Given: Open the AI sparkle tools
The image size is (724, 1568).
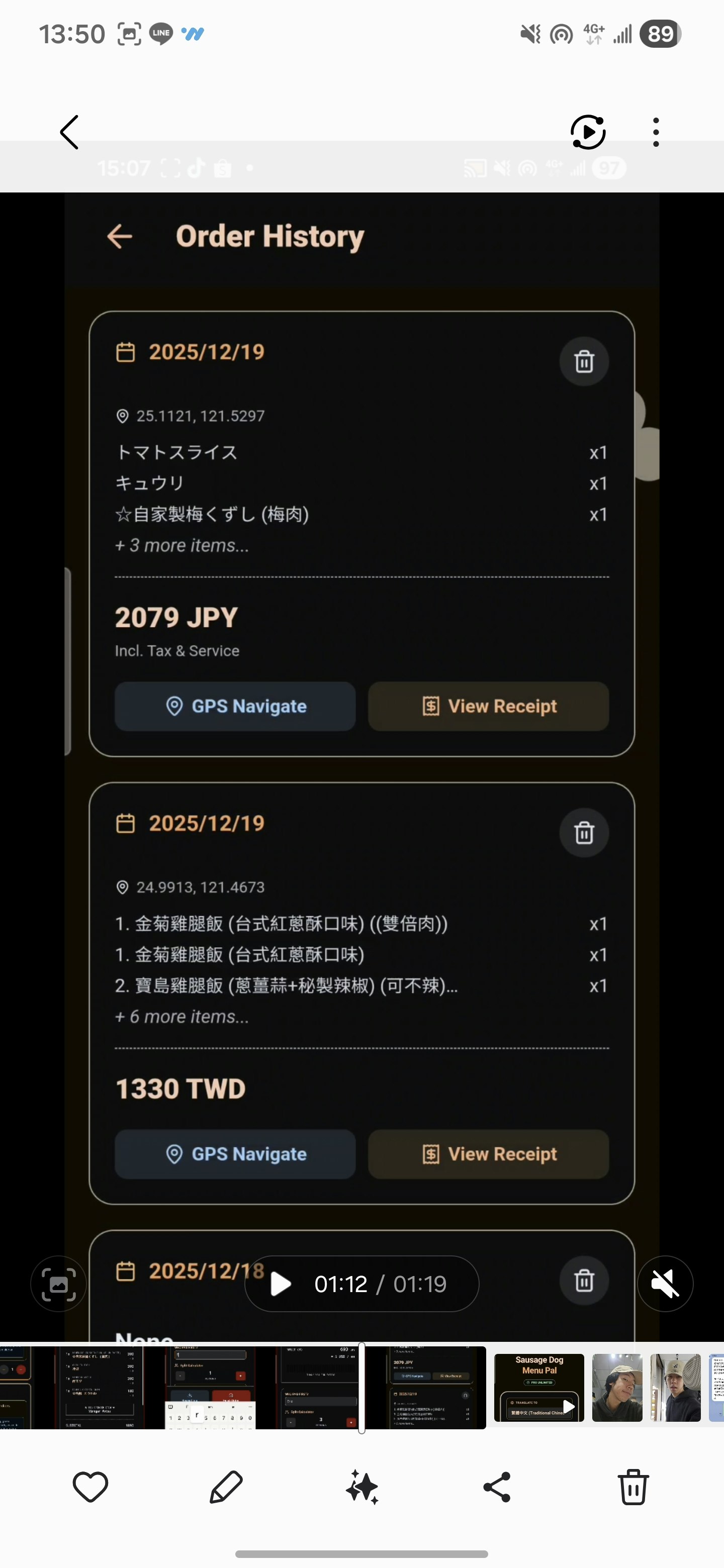Looking at the screenshot, I should 363,1487.
